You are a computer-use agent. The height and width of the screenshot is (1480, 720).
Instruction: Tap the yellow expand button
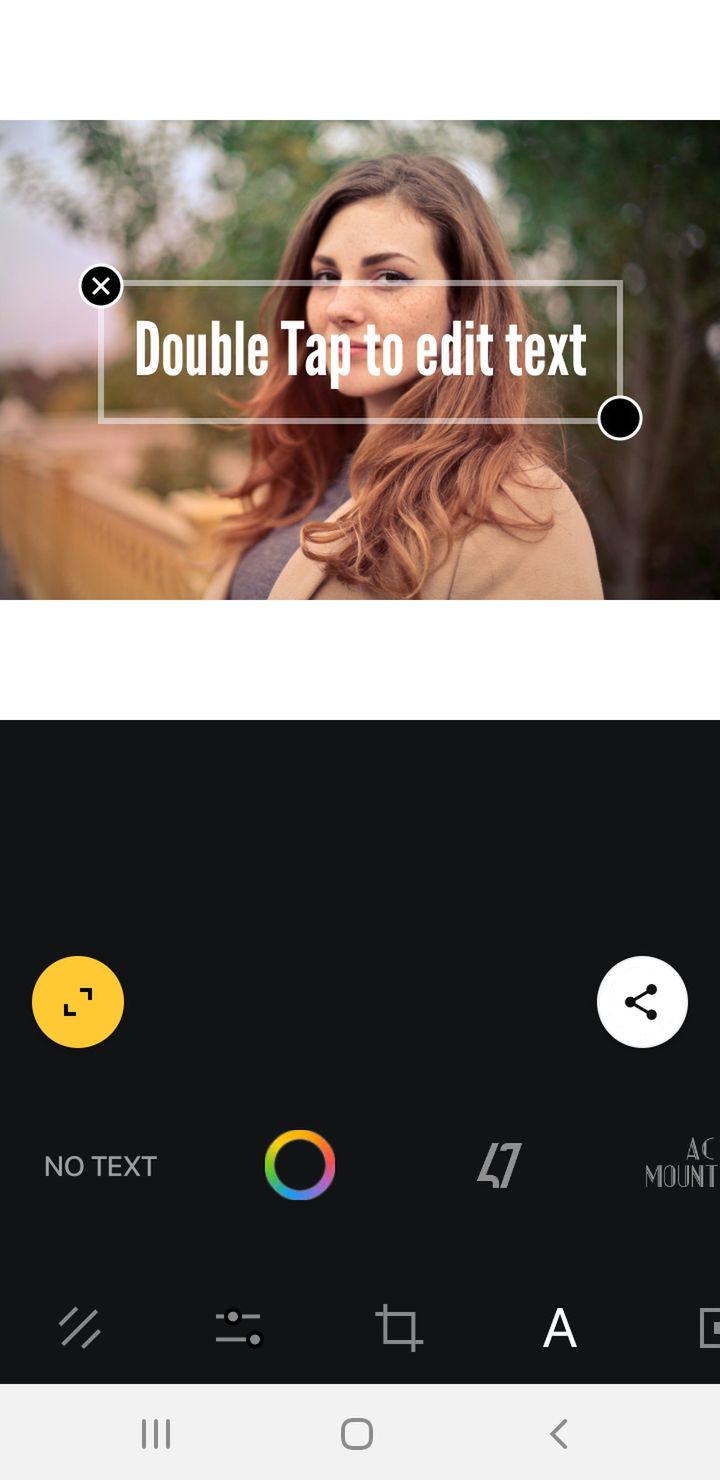(x=78, y=1002)
